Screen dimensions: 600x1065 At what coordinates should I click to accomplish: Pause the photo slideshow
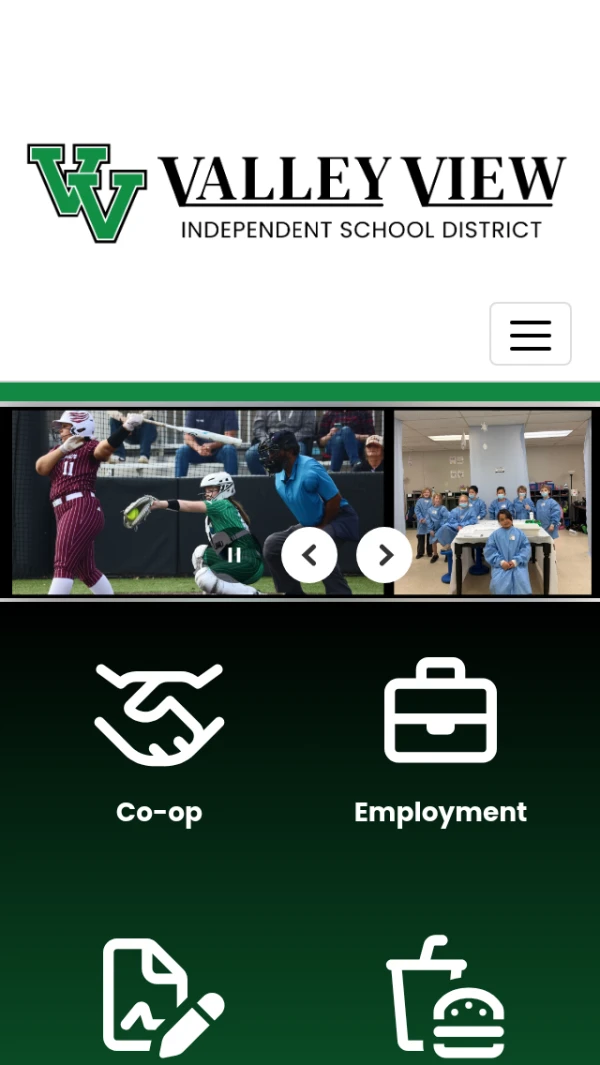click(x=234, y=555)
